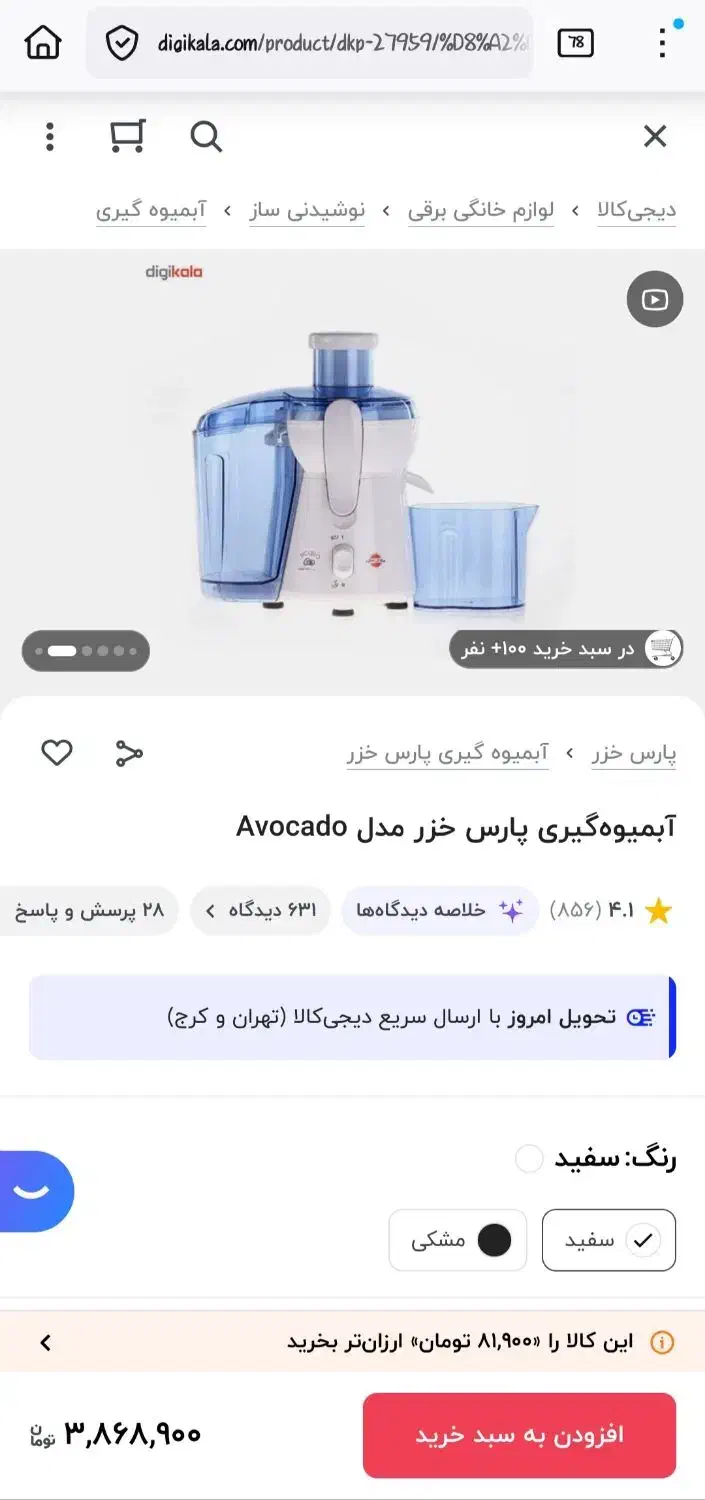This screenshot has width=705, height=1500.
Task: View the ۶۳۱ دیدگاه reviews
Action: click(261, 910)
